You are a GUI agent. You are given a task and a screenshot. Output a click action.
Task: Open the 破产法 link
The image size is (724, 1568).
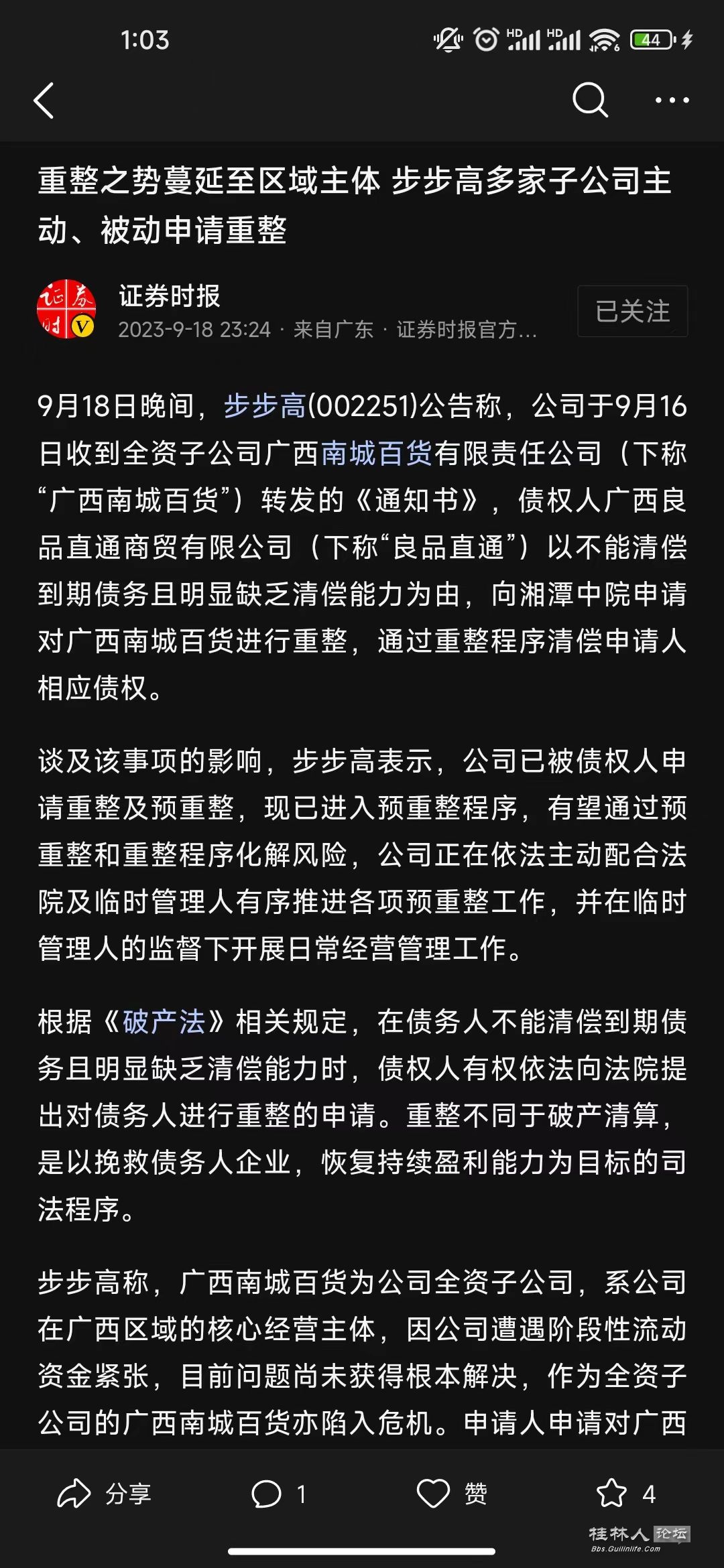point(164,1022)
